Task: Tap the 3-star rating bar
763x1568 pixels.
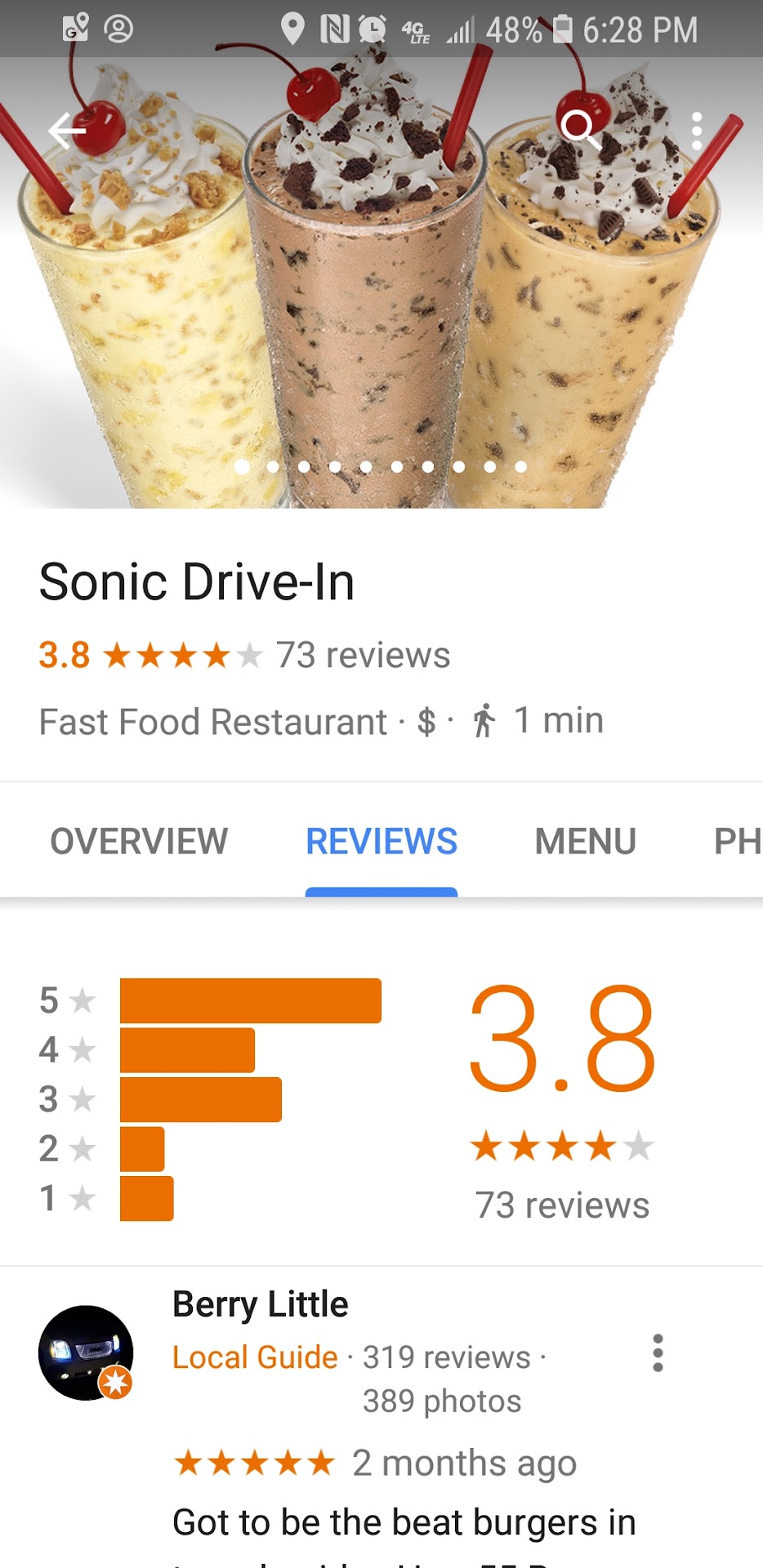Action: point(200,1099)
